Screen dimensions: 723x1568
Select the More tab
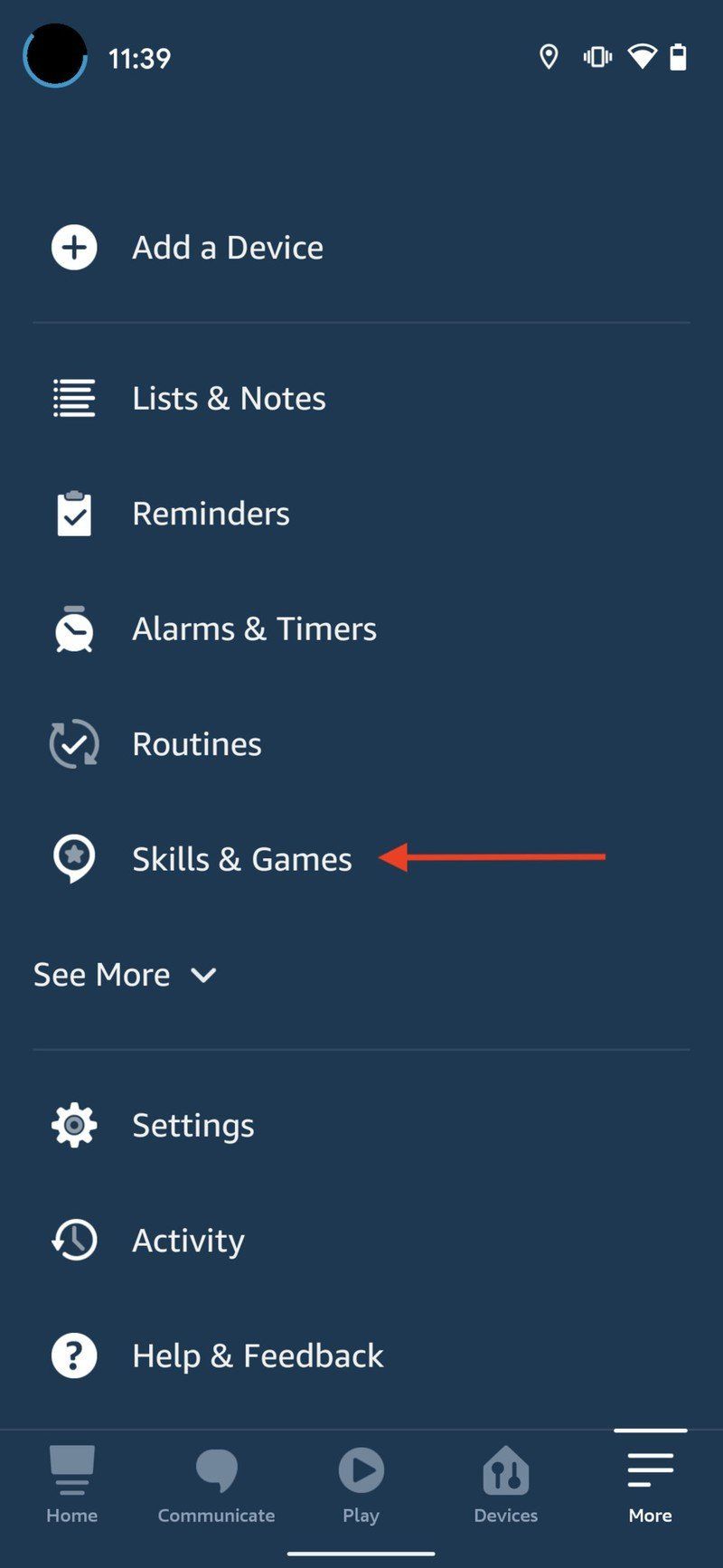(x=650, y=1485)
